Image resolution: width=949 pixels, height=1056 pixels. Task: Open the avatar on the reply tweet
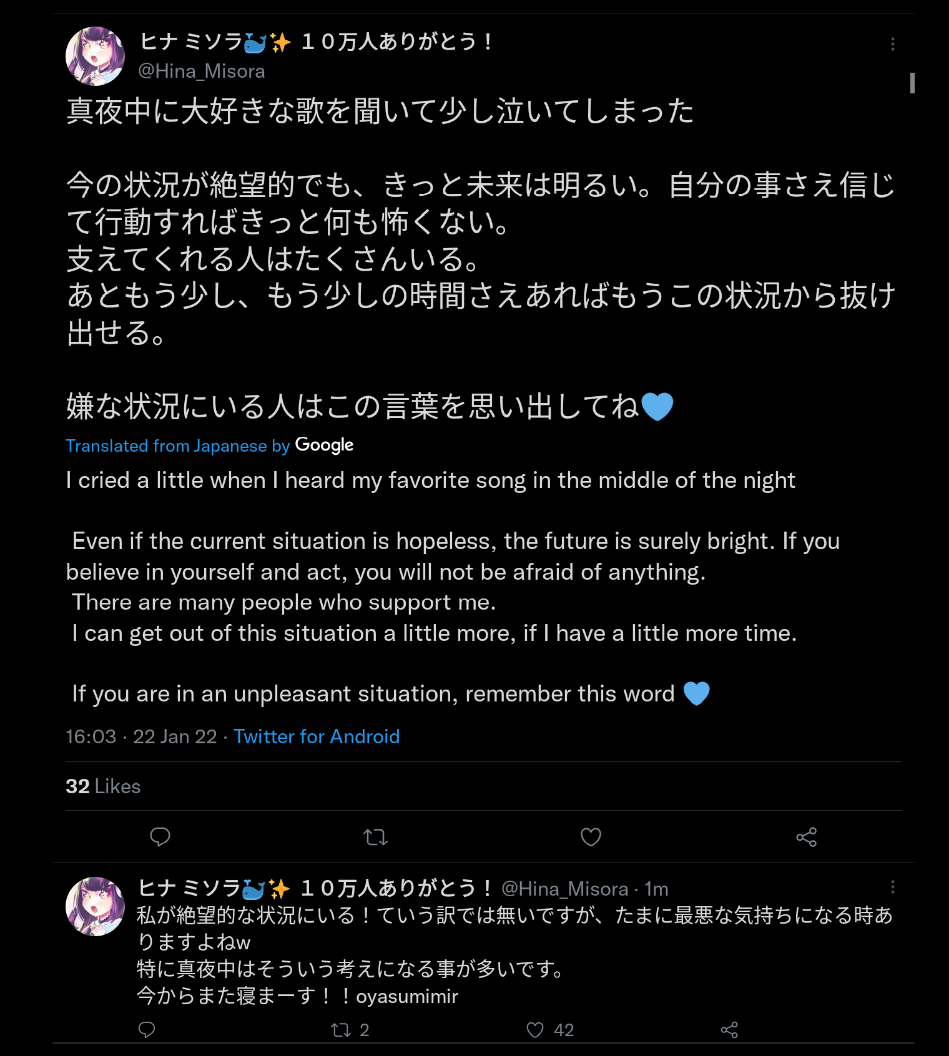point(95,907)
